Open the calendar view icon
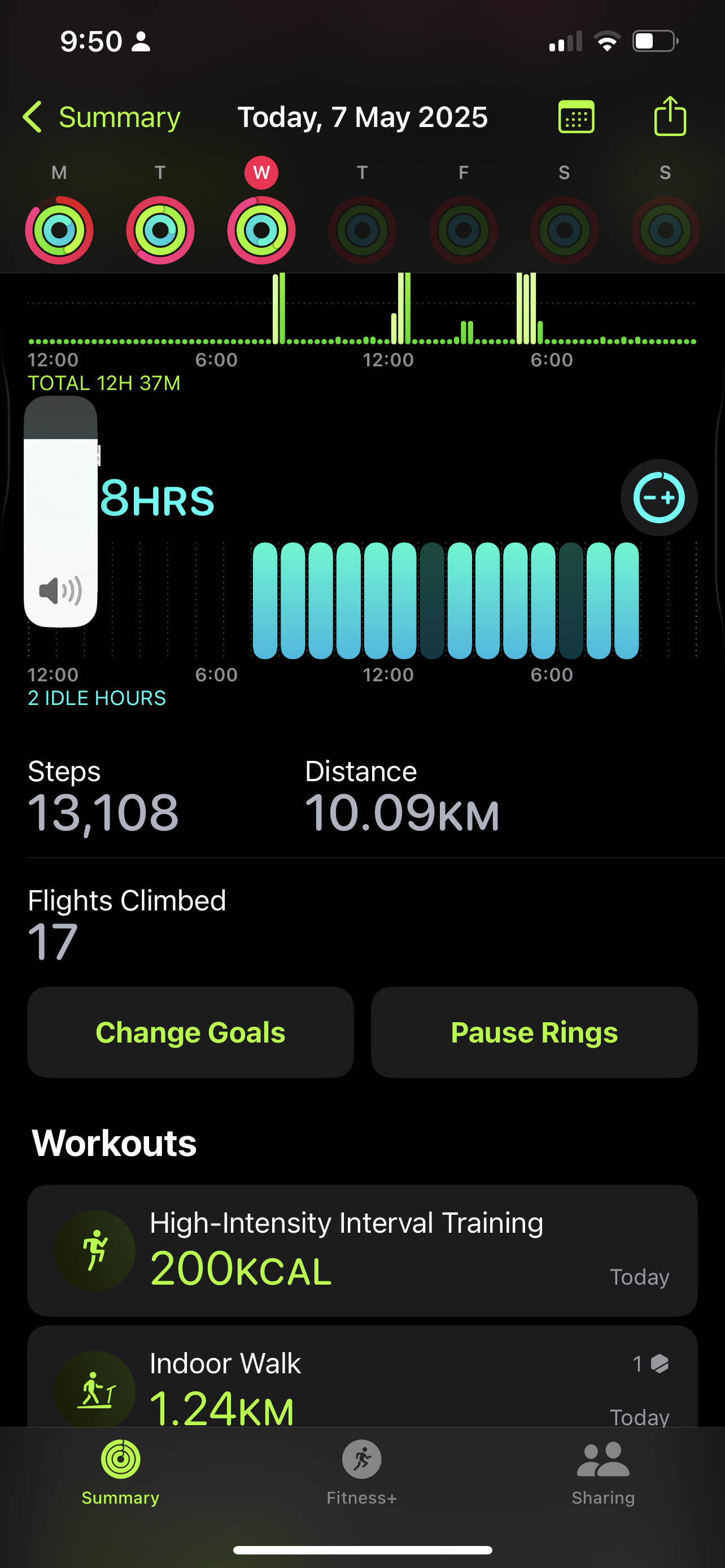 click(576, 117)
